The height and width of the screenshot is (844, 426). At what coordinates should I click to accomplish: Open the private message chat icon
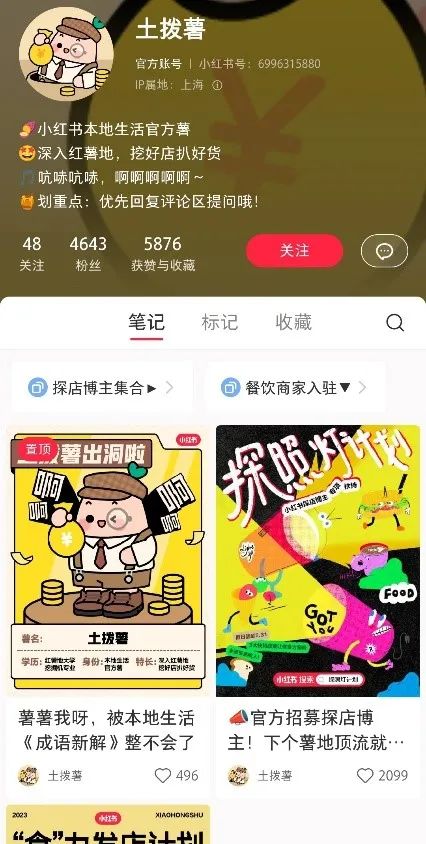tap(384, 251)
